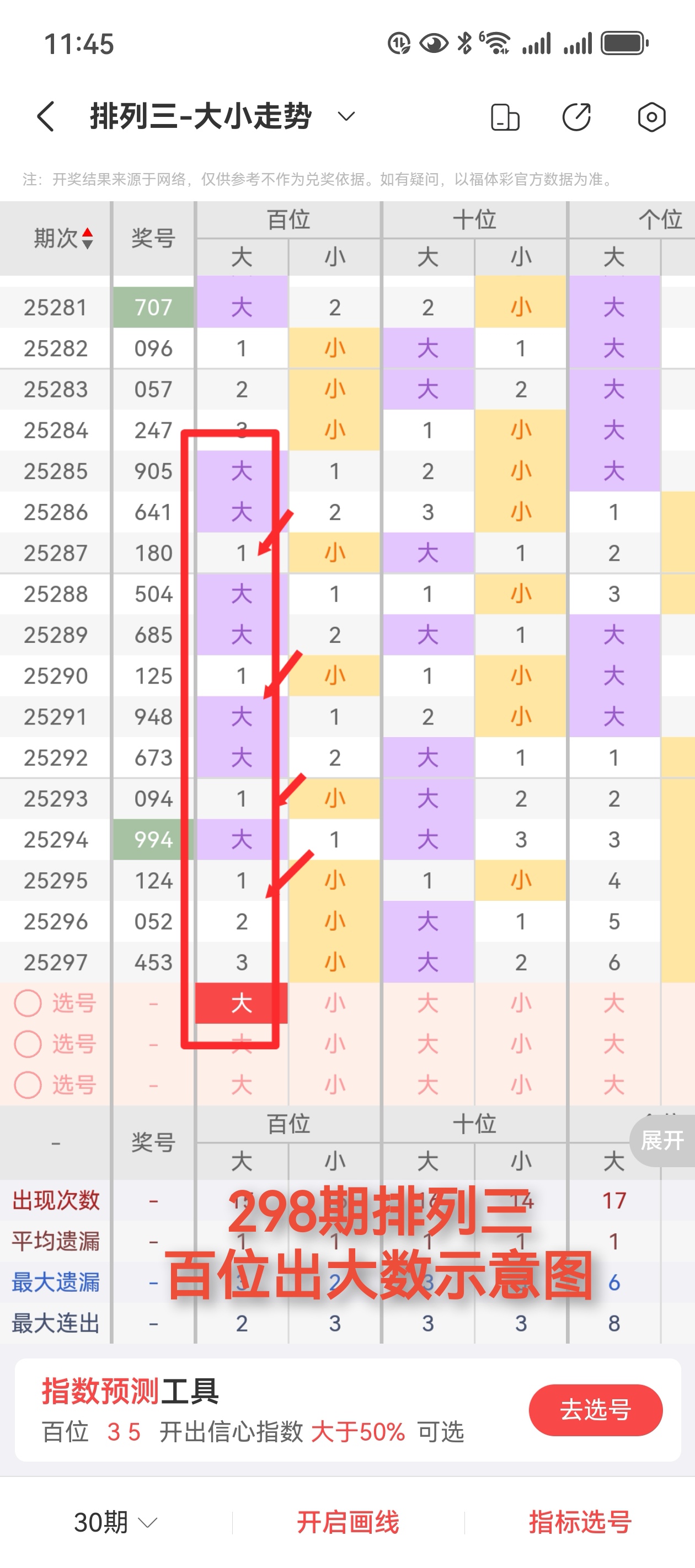The height and width of the screenshot is (1568, 695).
Task: Toggle the 期次 sort order
Action: [63, 238]
